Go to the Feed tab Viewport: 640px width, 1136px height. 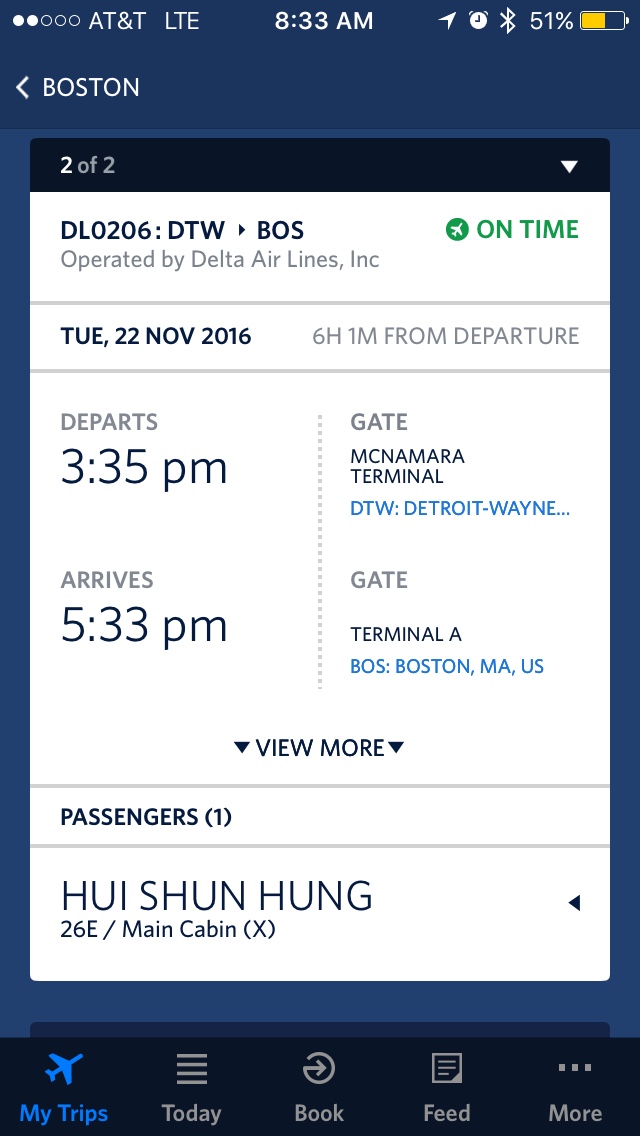click(x=446, y=1087)
